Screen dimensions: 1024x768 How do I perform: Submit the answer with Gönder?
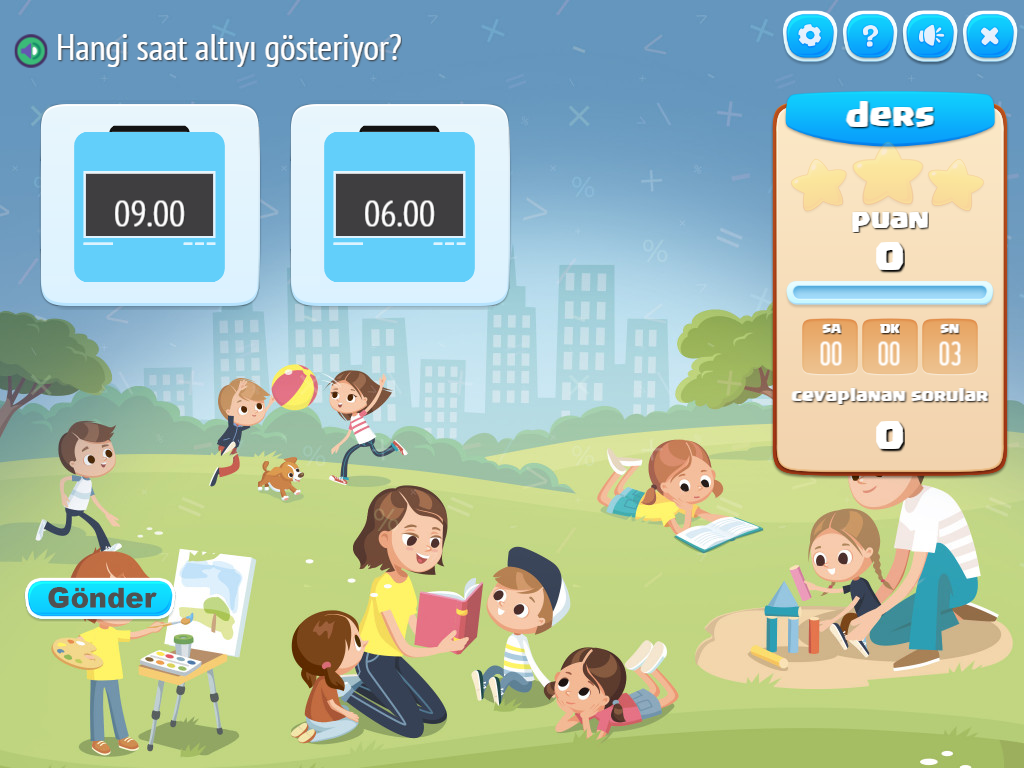(101, 598)
